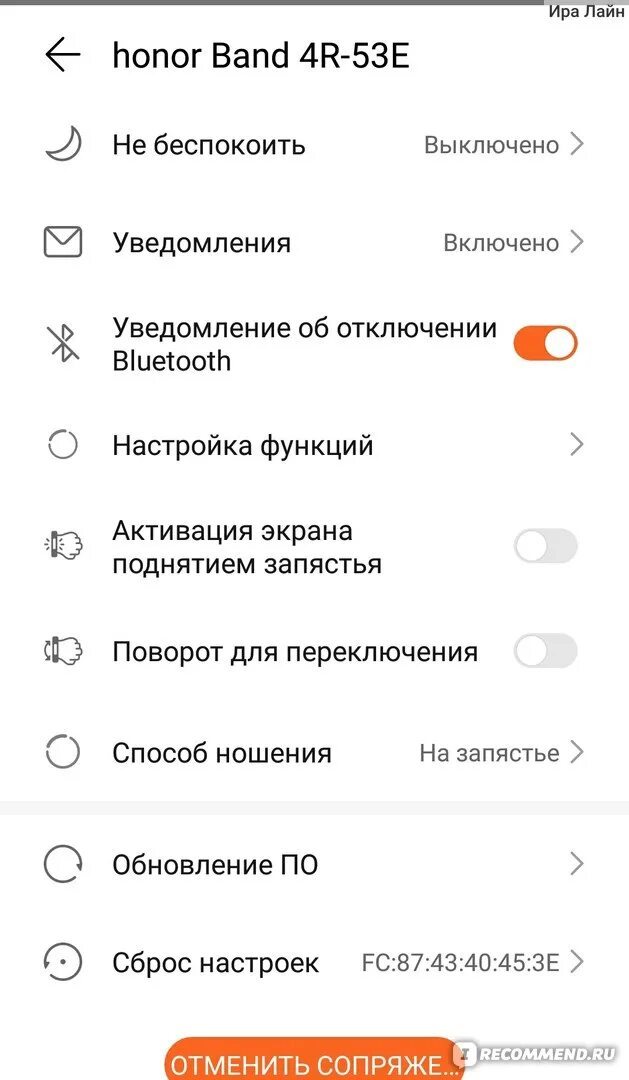This screenshot has height=1080, width=629.
Task: Open Не беспокоить settings
Action: click(314, 145)
